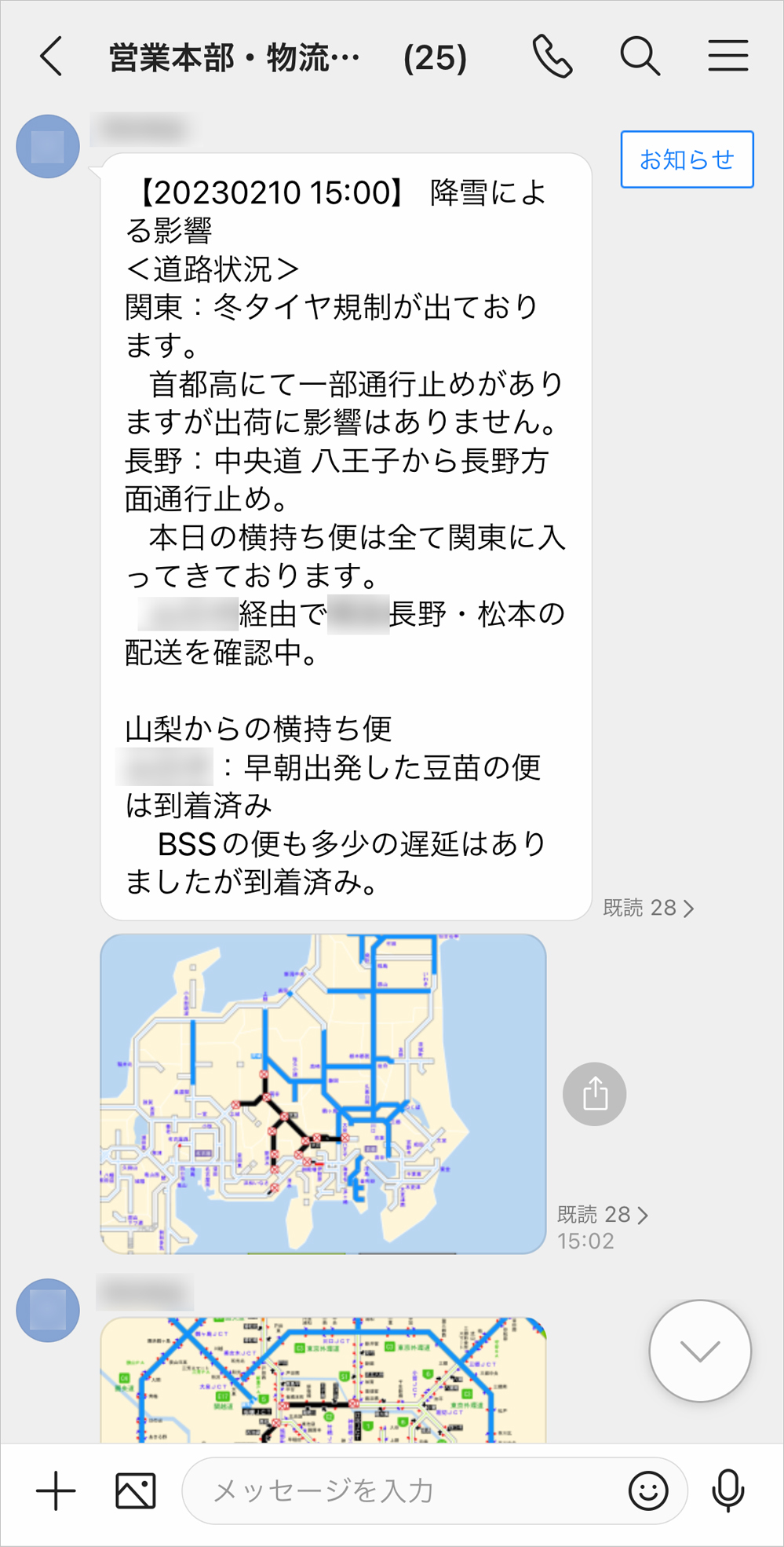The image size is (784, 1547).
Task: Open the detailed junction map image
Action: coord(323,1381)
